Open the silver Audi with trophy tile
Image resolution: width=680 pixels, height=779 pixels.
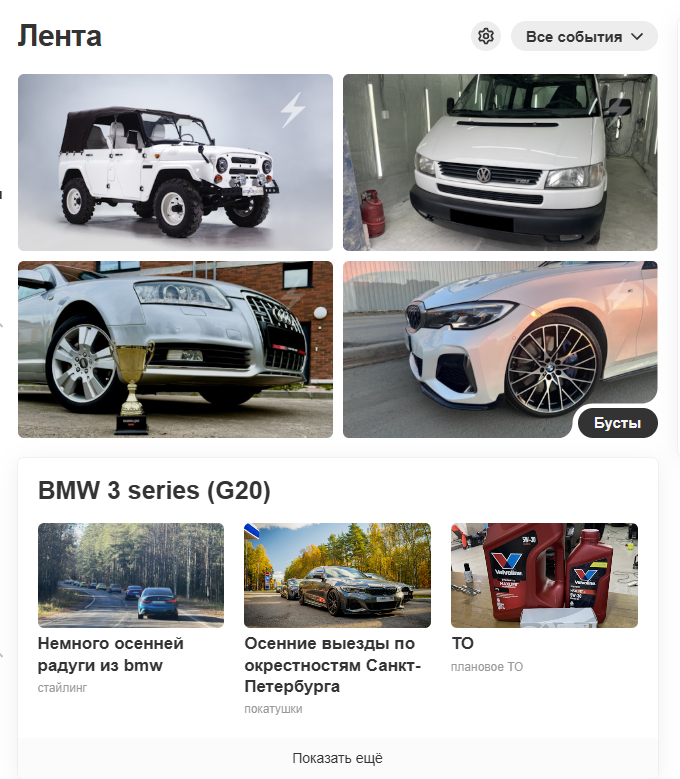coord(175,350)
